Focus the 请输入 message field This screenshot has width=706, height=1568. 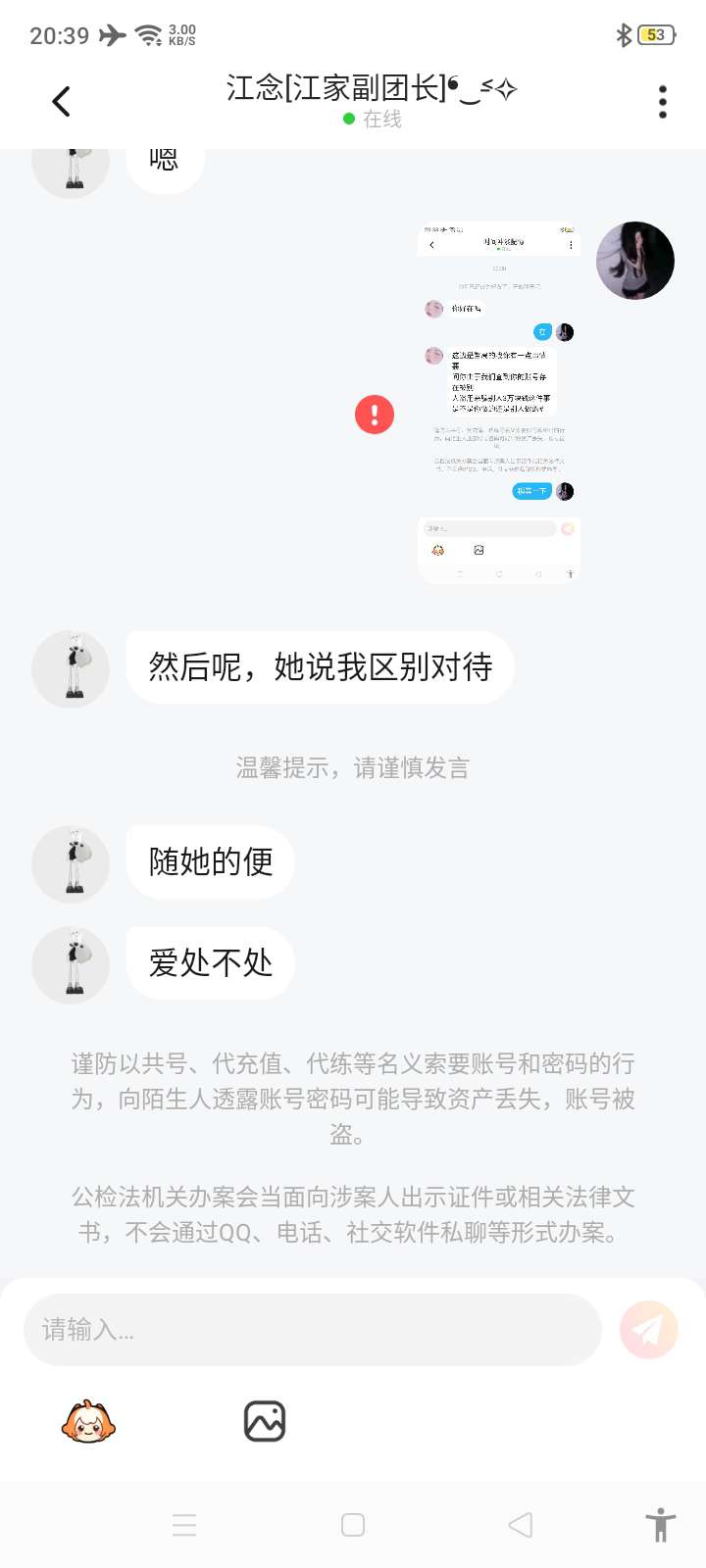coord(312,1330)
